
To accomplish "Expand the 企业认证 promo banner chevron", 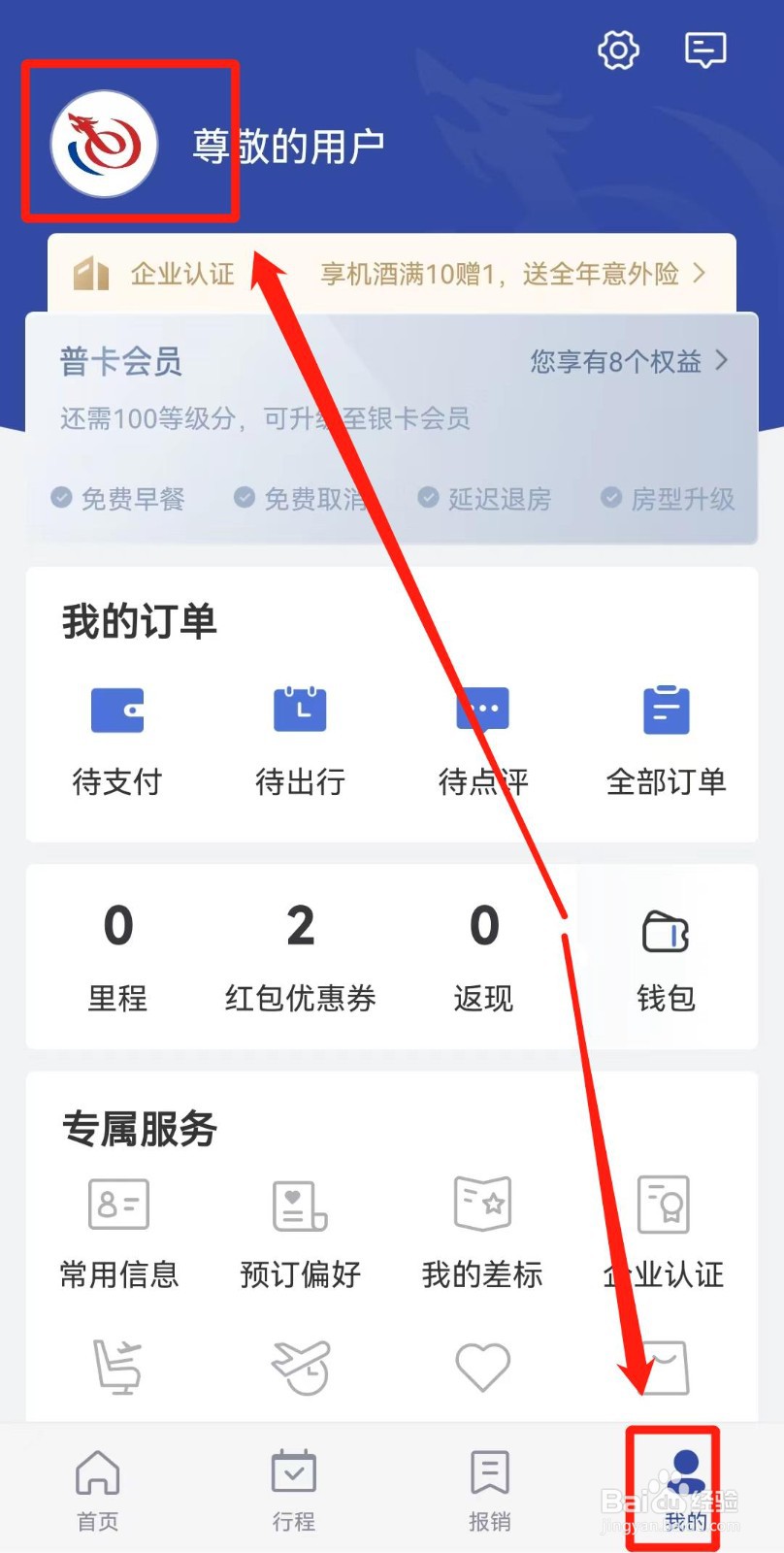I will pyautogui.click(x=699, y=274).
